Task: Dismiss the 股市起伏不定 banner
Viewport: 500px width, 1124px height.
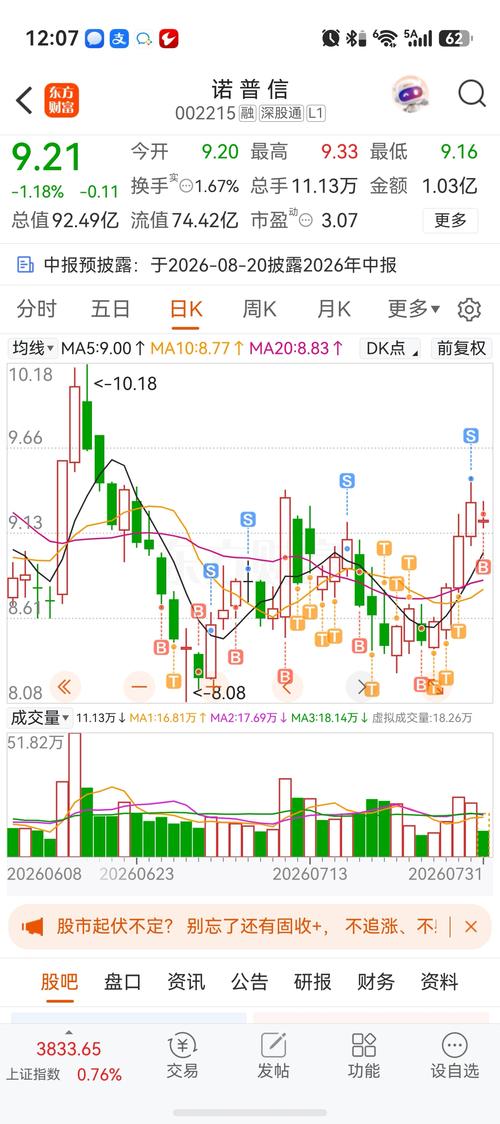Action: [x=471, y=927]
